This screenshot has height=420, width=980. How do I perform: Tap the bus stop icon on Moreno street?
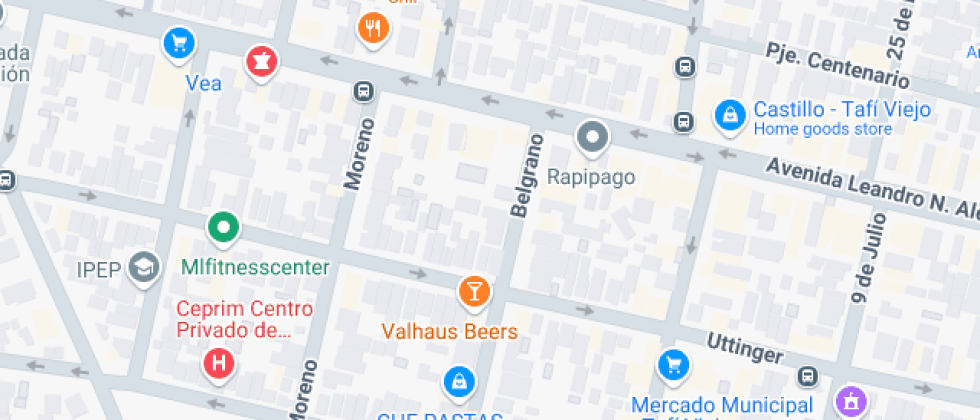(363, 91)
